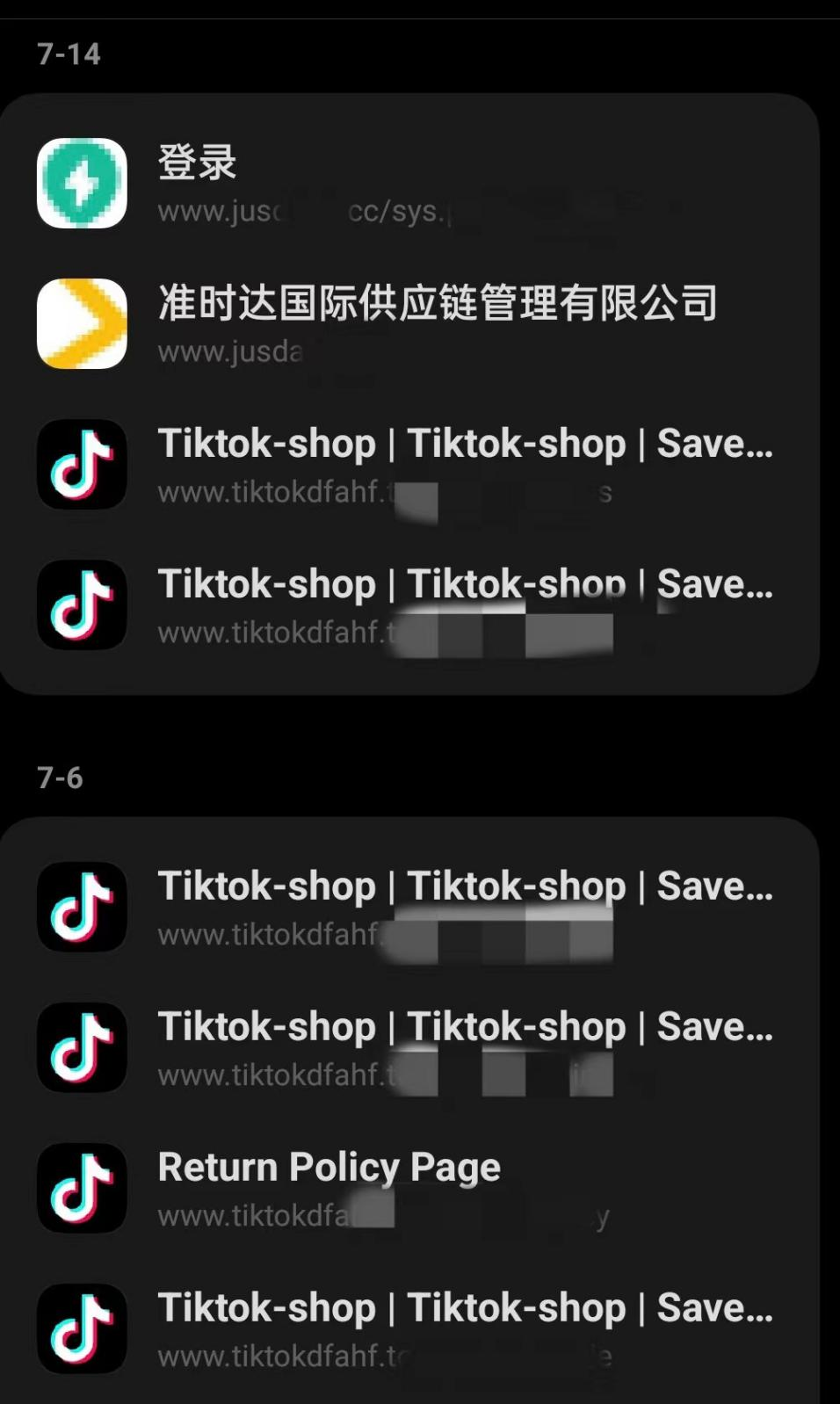This screenshot has height=1404, width=840.
Task: Click the TikTok favicon on the bottom-most entry
Action: coord(82,1328)
